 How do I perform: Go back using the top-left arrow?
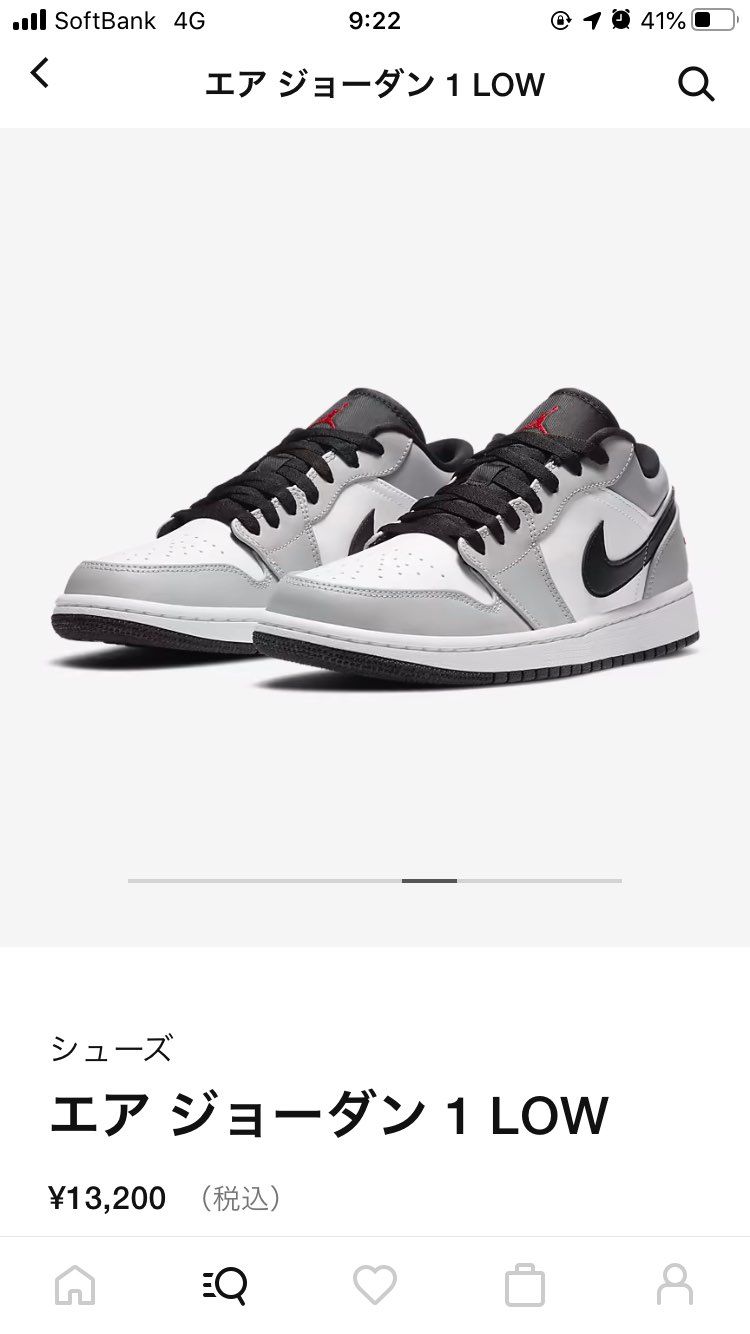pos(40,73)
